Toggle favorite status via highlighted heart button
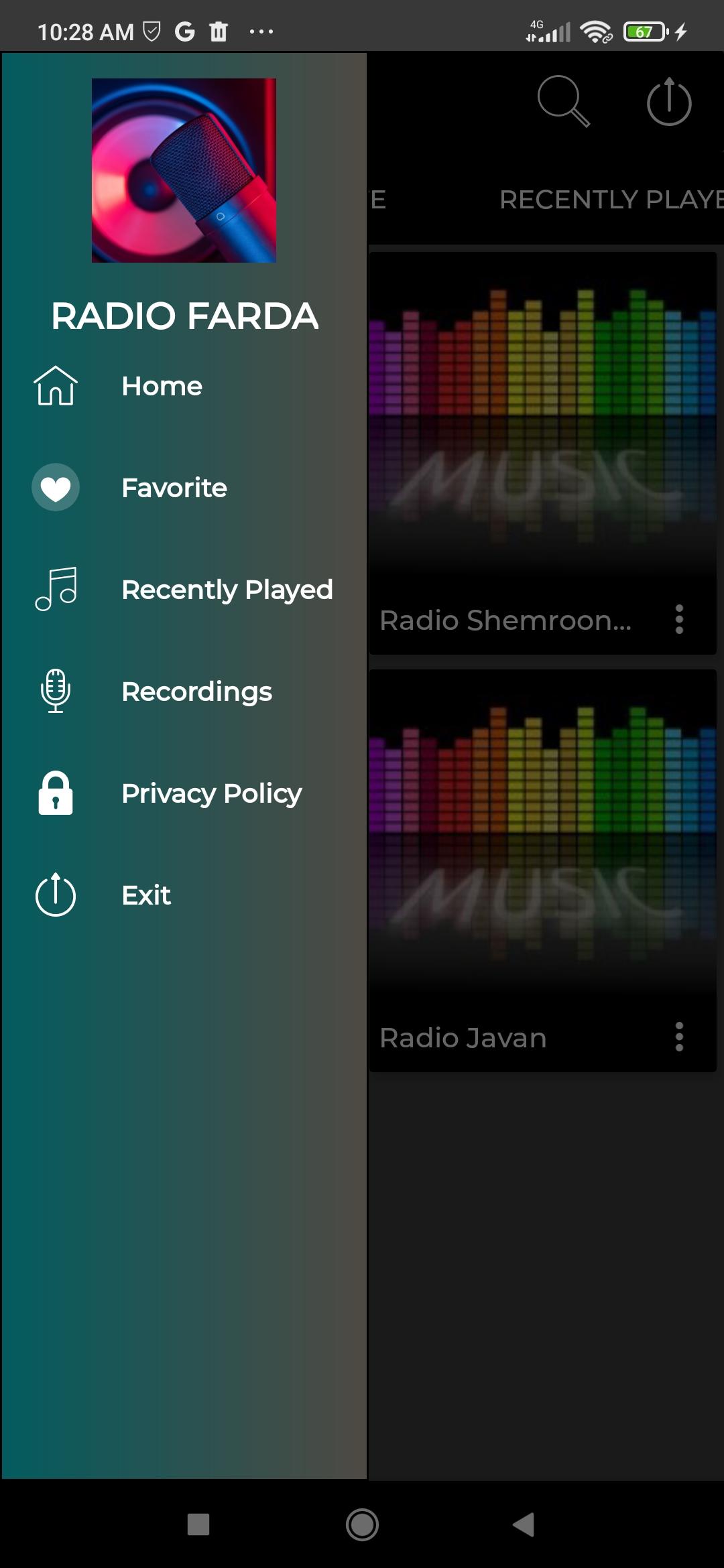 (56, 488)
